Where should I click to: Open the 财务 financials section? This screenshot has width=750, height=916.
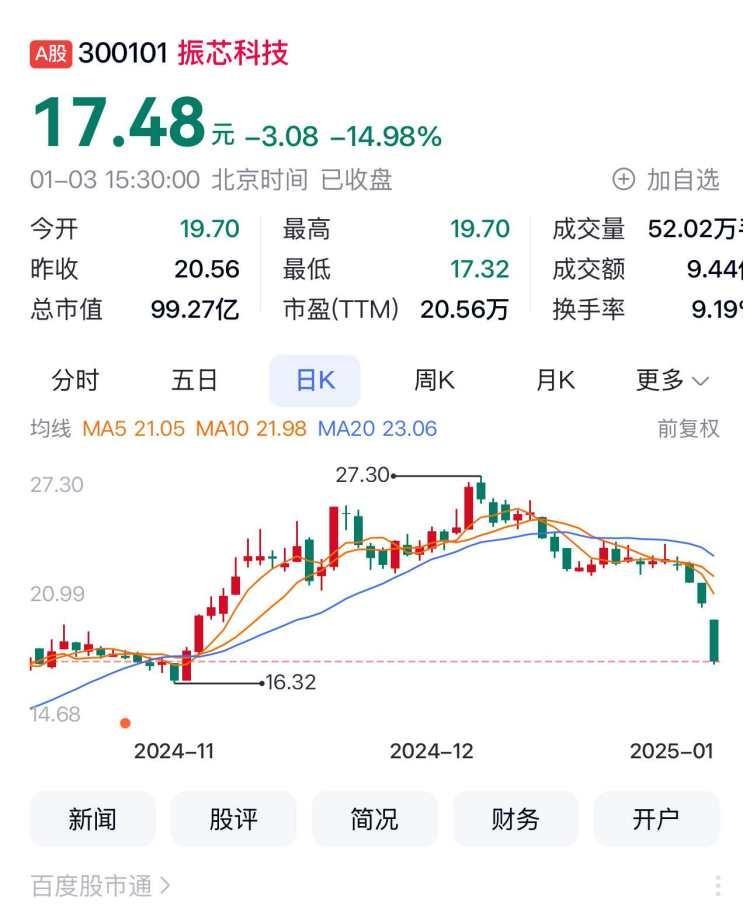point(515,818)
